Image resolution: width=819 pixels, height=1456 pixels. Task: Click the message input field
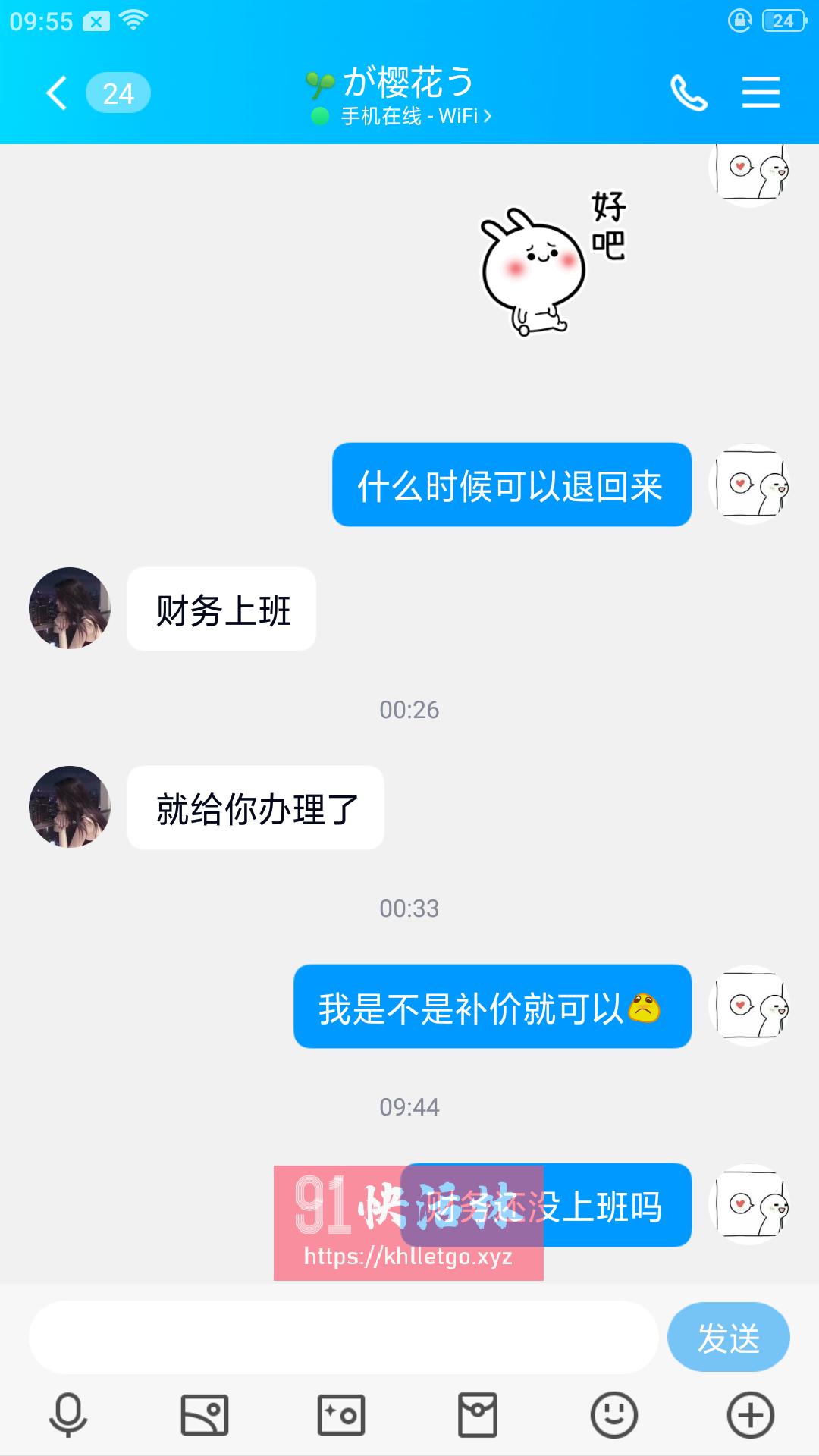tap(341, 1336)
